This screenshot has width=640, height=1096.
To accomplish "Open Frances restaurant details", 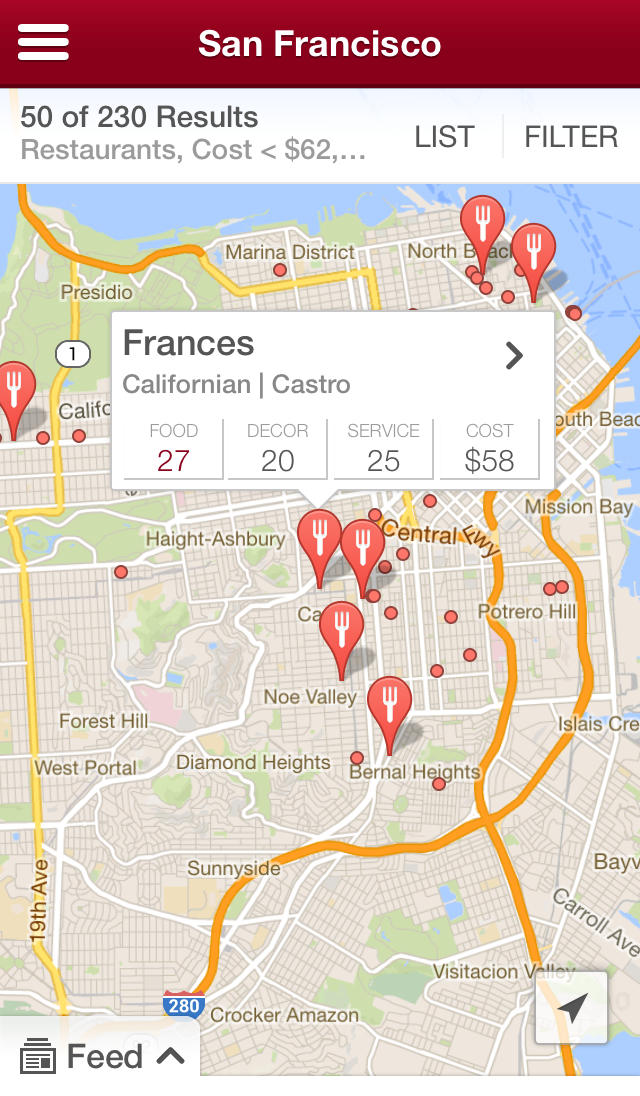I will [x=514, y=356].
